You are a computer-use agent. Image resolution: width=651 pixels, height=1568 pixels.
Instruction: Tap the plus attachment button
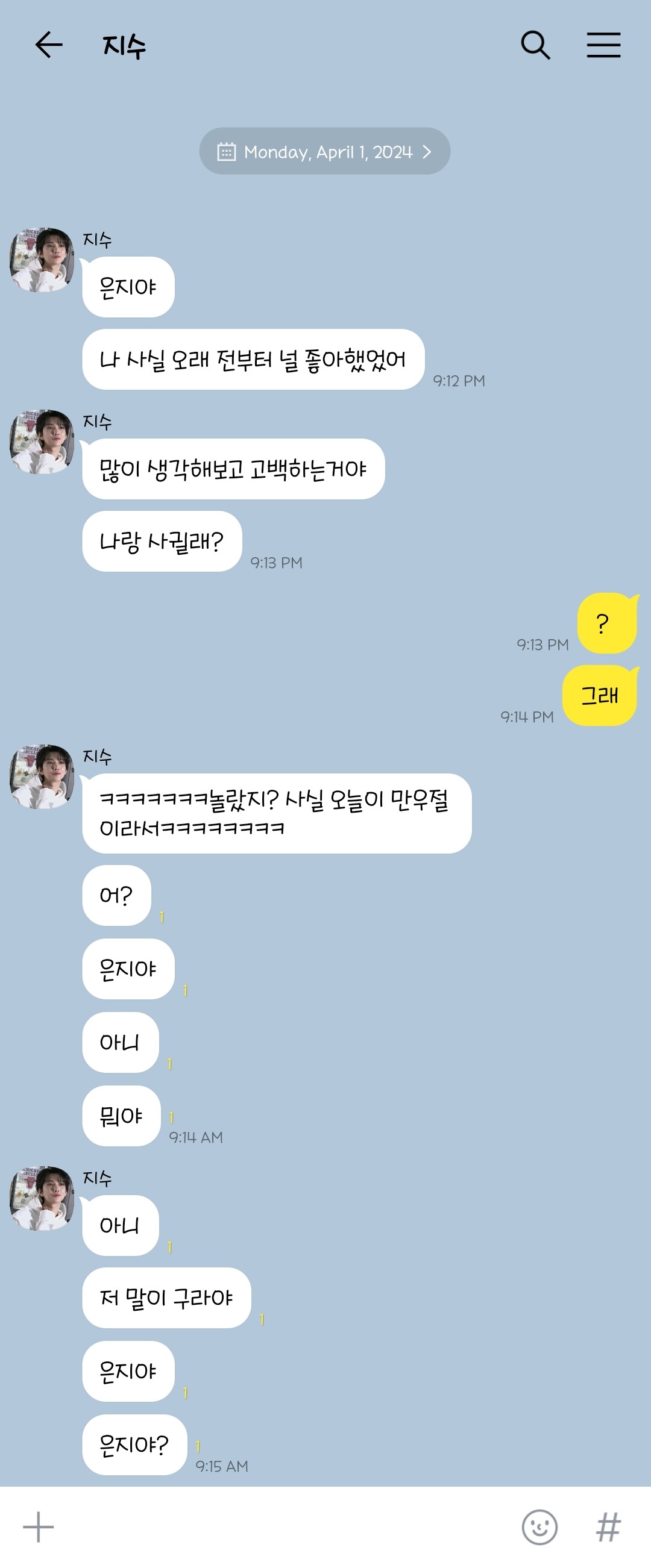pyautogui.click(x=39, y=1526)
